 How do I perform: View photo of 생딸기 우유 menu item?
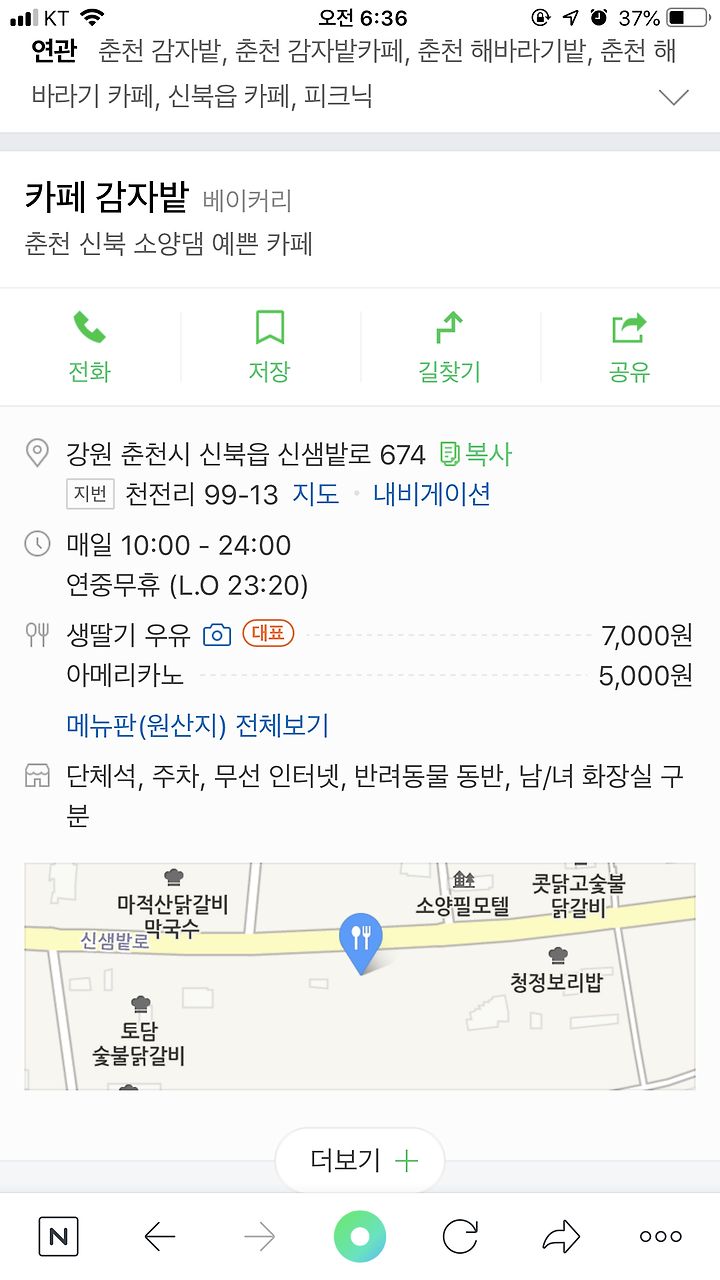click(217, 635)
